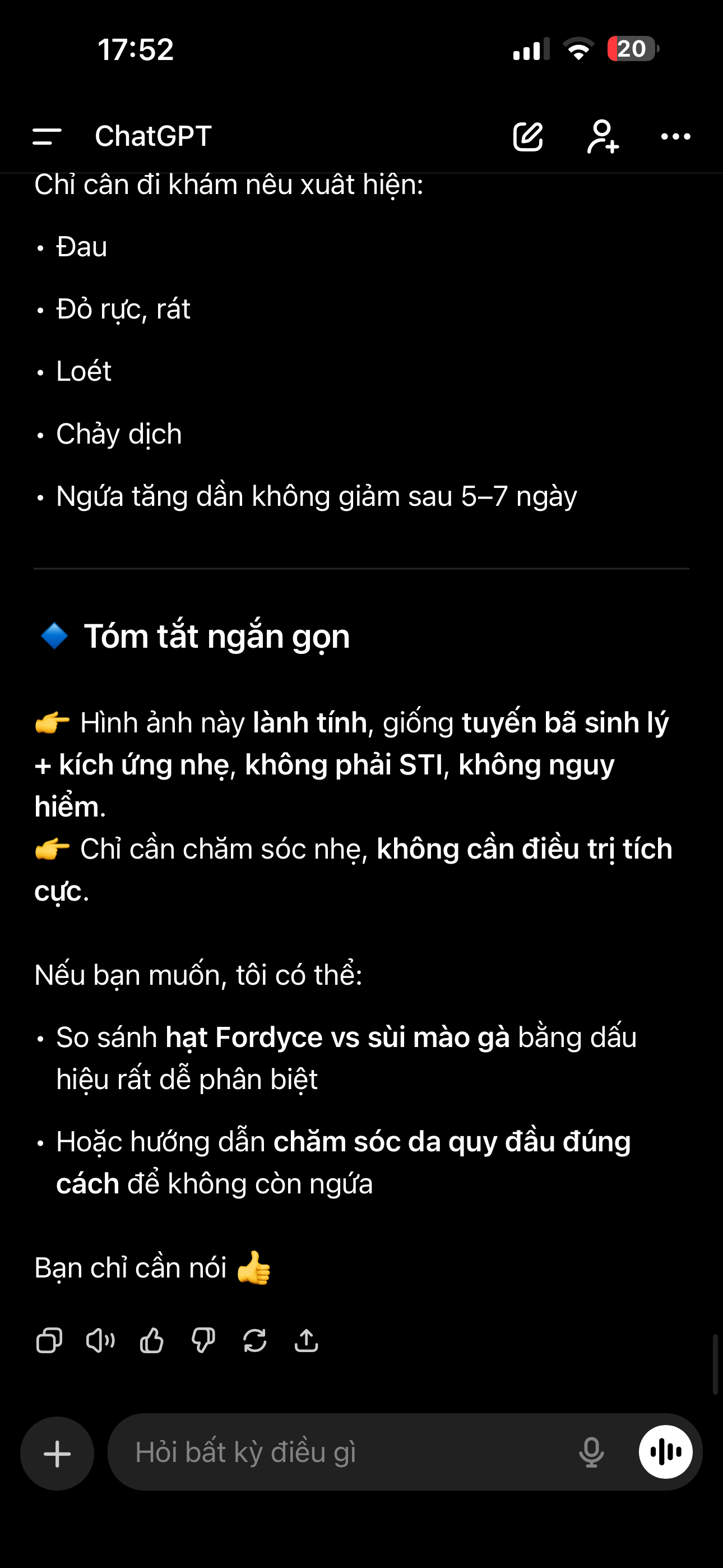Give the response a thumbs up
Image resolution: width=723 pixels, height=1568 pixels.
151,1340
